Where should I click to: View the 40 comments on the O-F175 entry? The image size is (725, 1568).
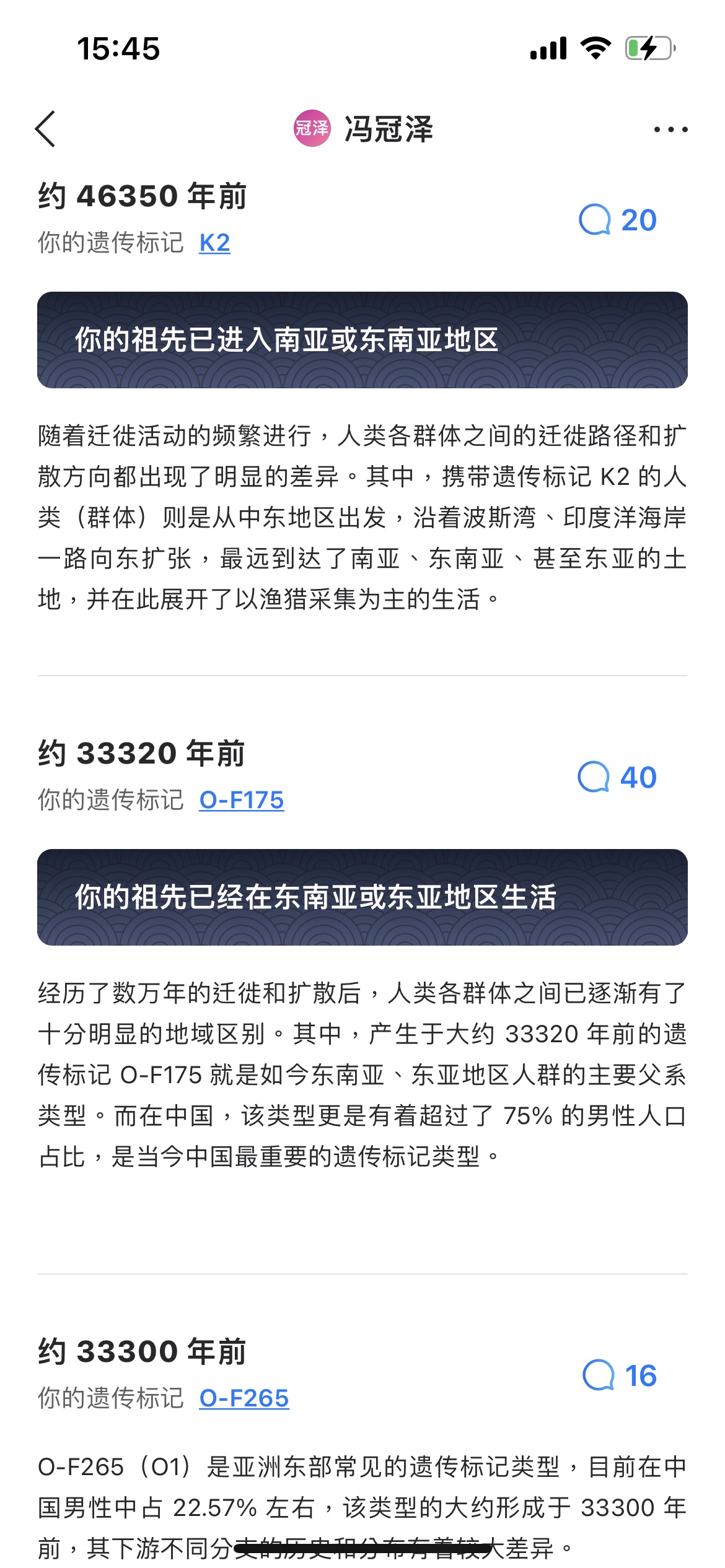pos(617,777)
